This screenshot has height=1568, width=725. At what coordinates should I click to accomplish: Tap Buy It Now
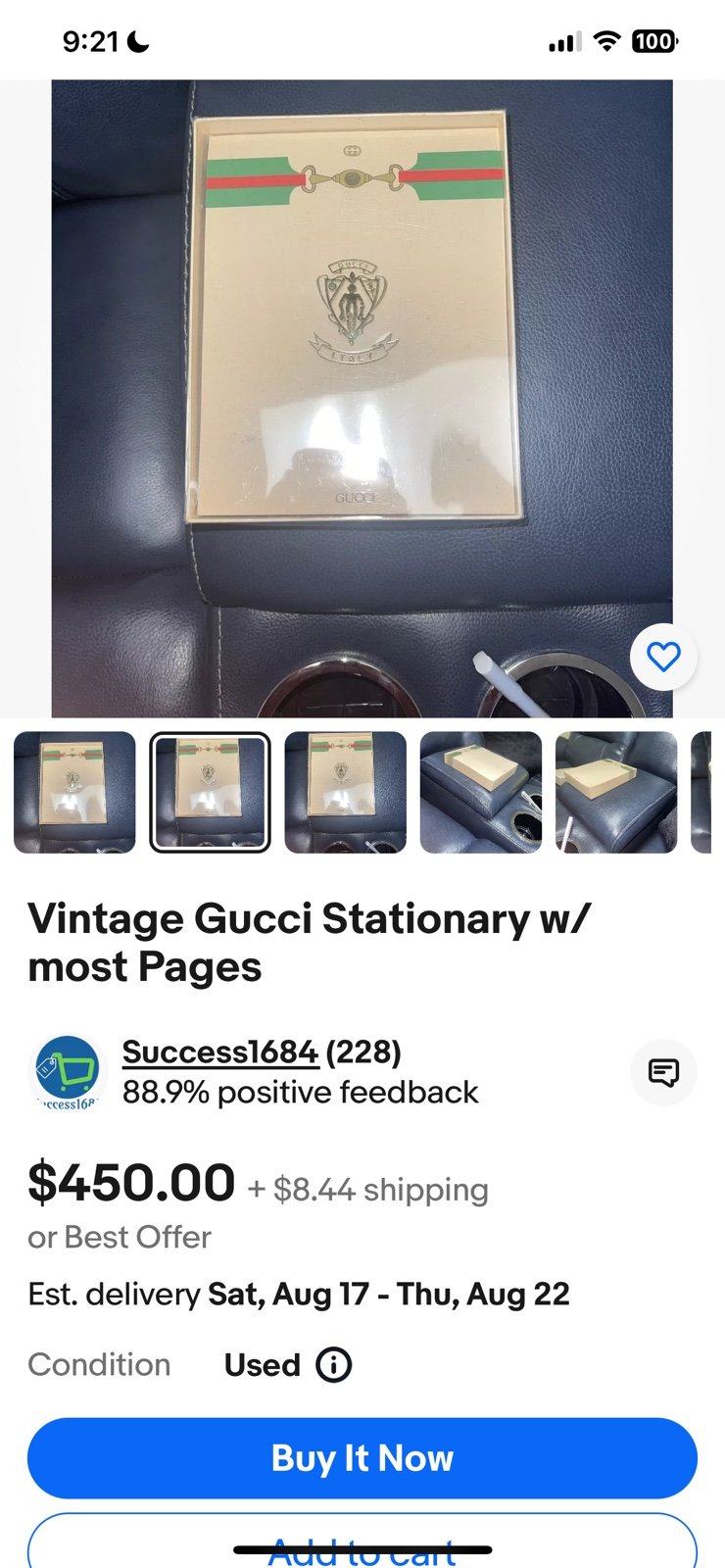coord(362,1458)
